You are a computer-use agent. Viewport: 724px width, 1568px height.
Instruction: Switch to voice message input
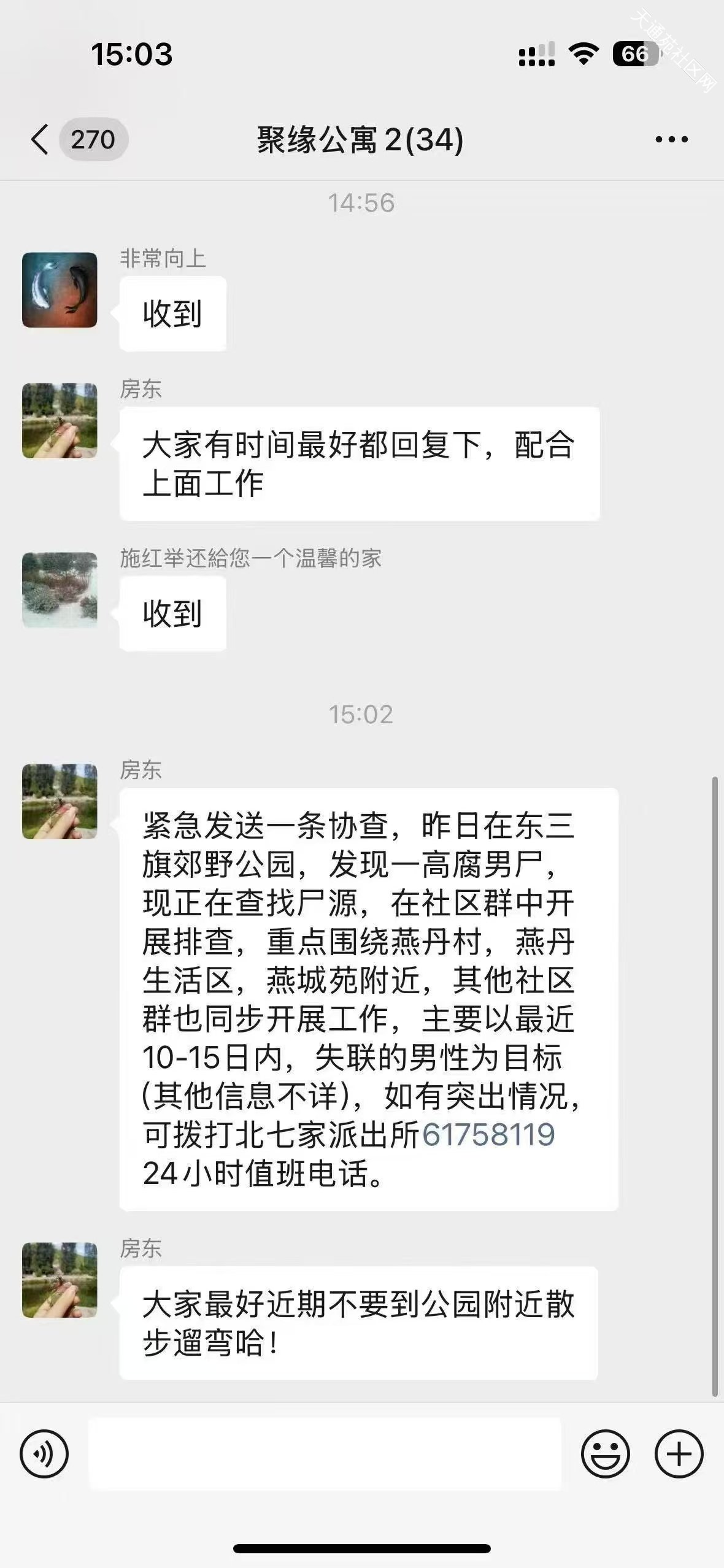[44, 1453]
